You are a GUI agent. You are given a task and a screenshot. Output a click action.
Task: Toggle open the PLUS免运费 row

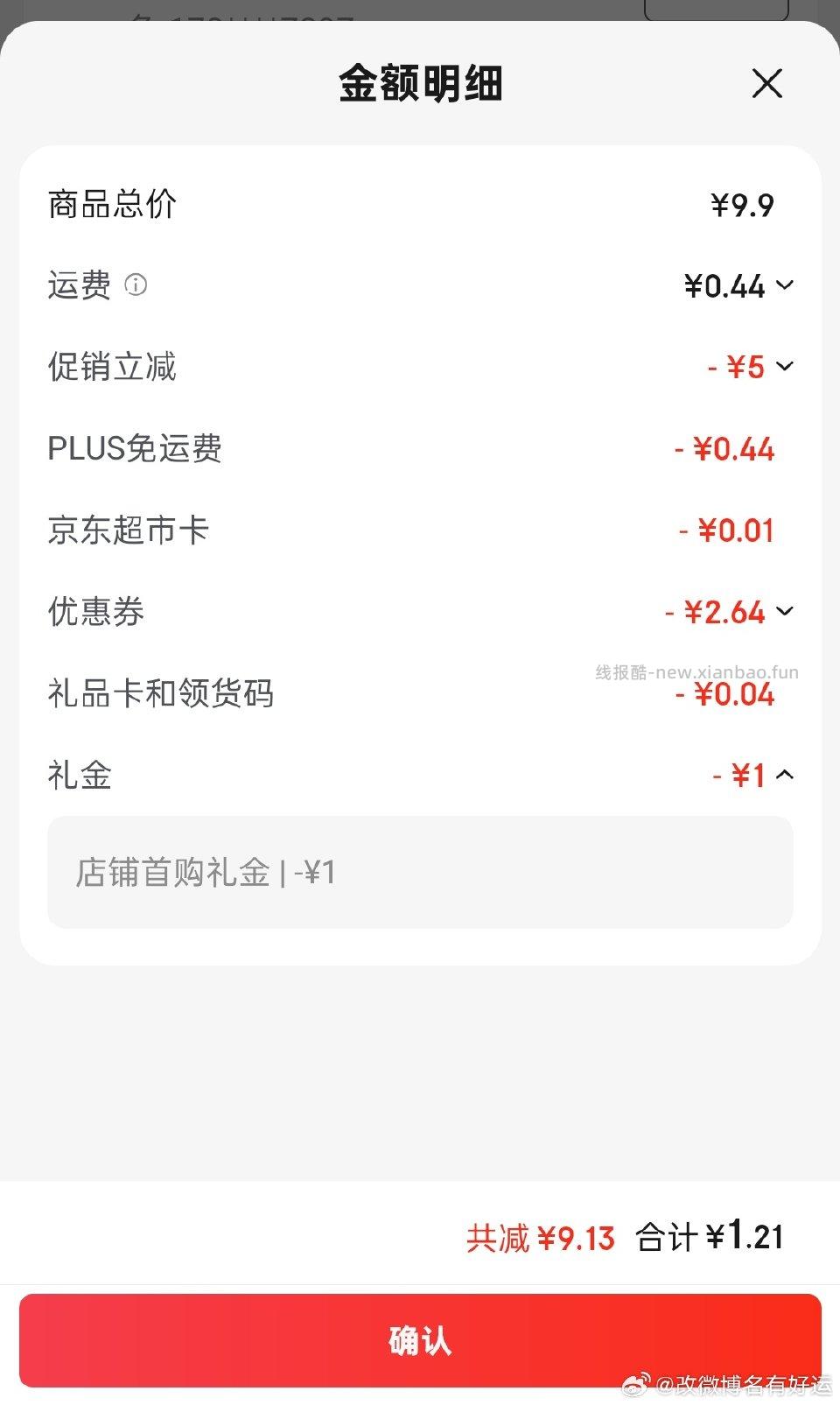pyautogui.click(x=420, y=448)
